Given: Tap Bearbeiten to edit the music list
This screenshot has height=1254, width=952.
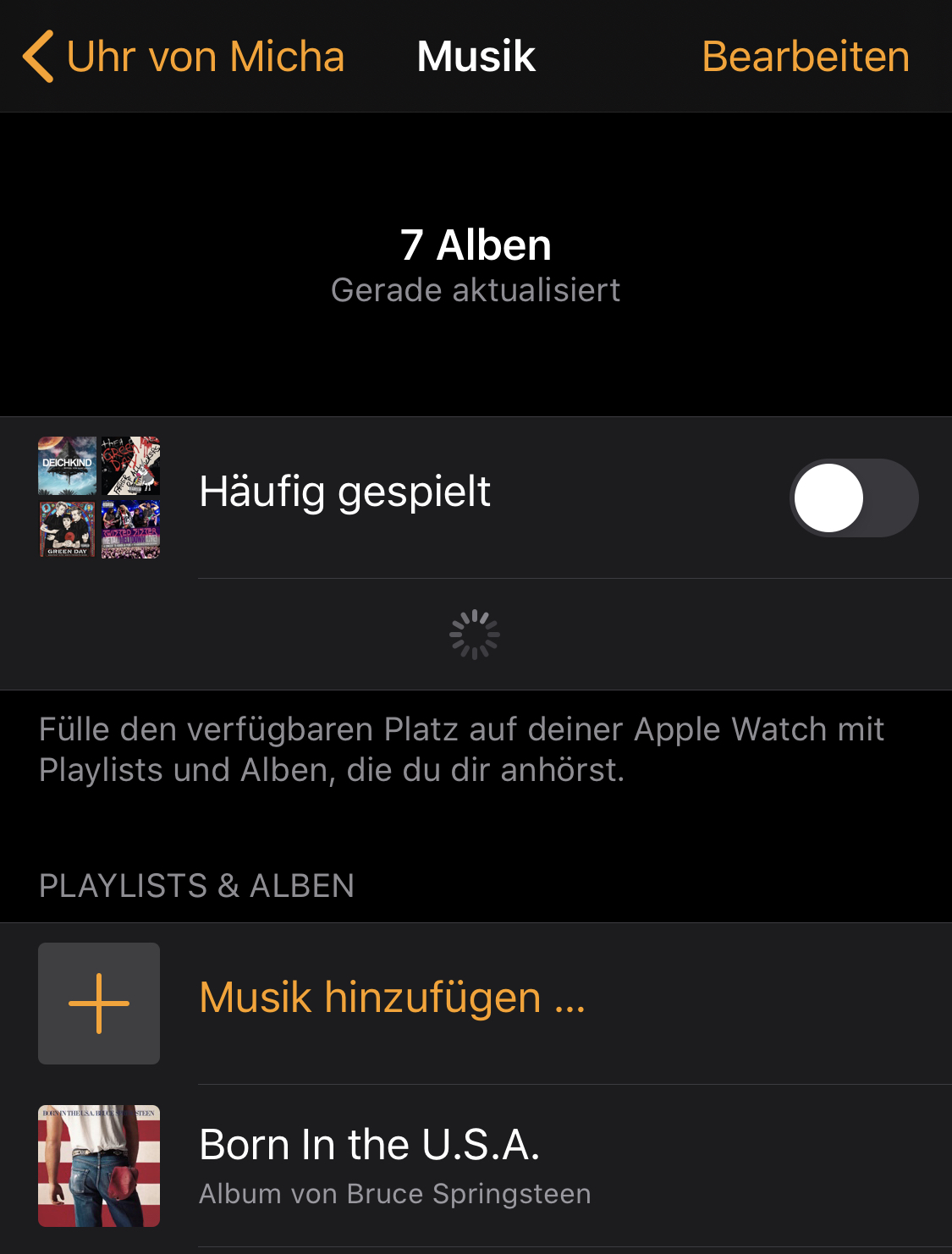Looking at the screenshot, I should tap(805, 57).
